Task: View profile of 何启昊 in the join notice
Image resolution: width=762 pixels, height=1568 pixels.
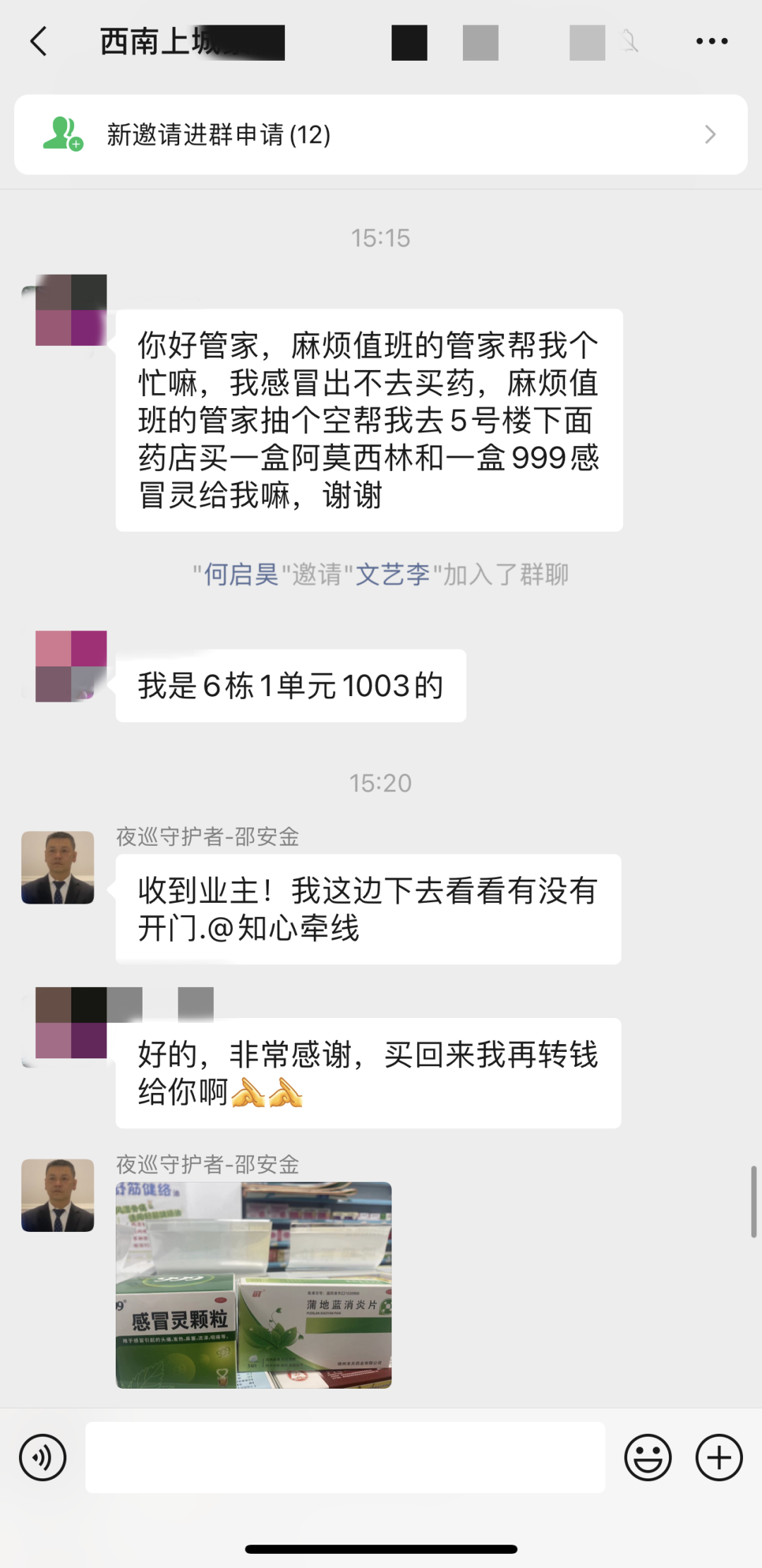Action: [x=241, y=575]
